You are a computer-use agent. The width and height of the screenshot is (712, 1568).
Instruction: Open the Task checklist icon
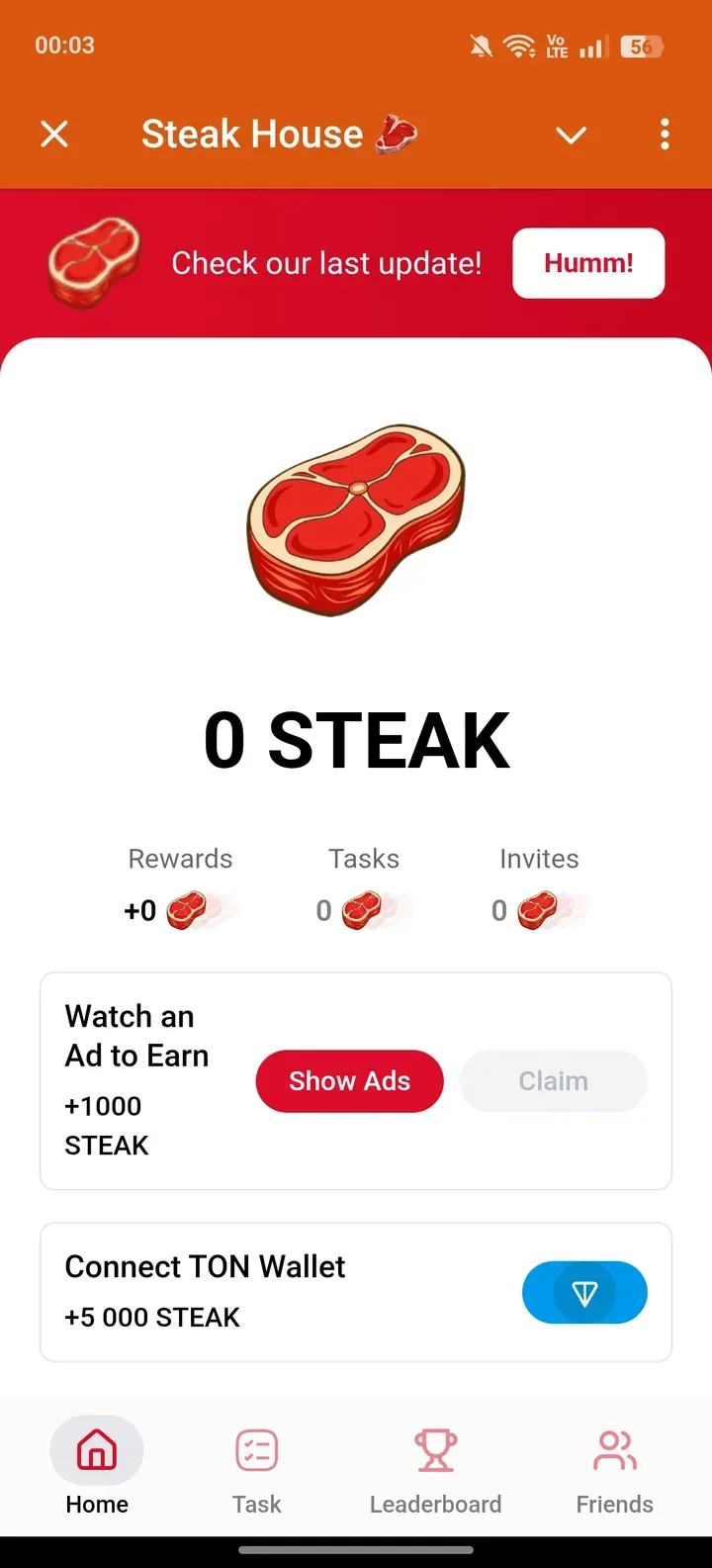[256, 1449]
